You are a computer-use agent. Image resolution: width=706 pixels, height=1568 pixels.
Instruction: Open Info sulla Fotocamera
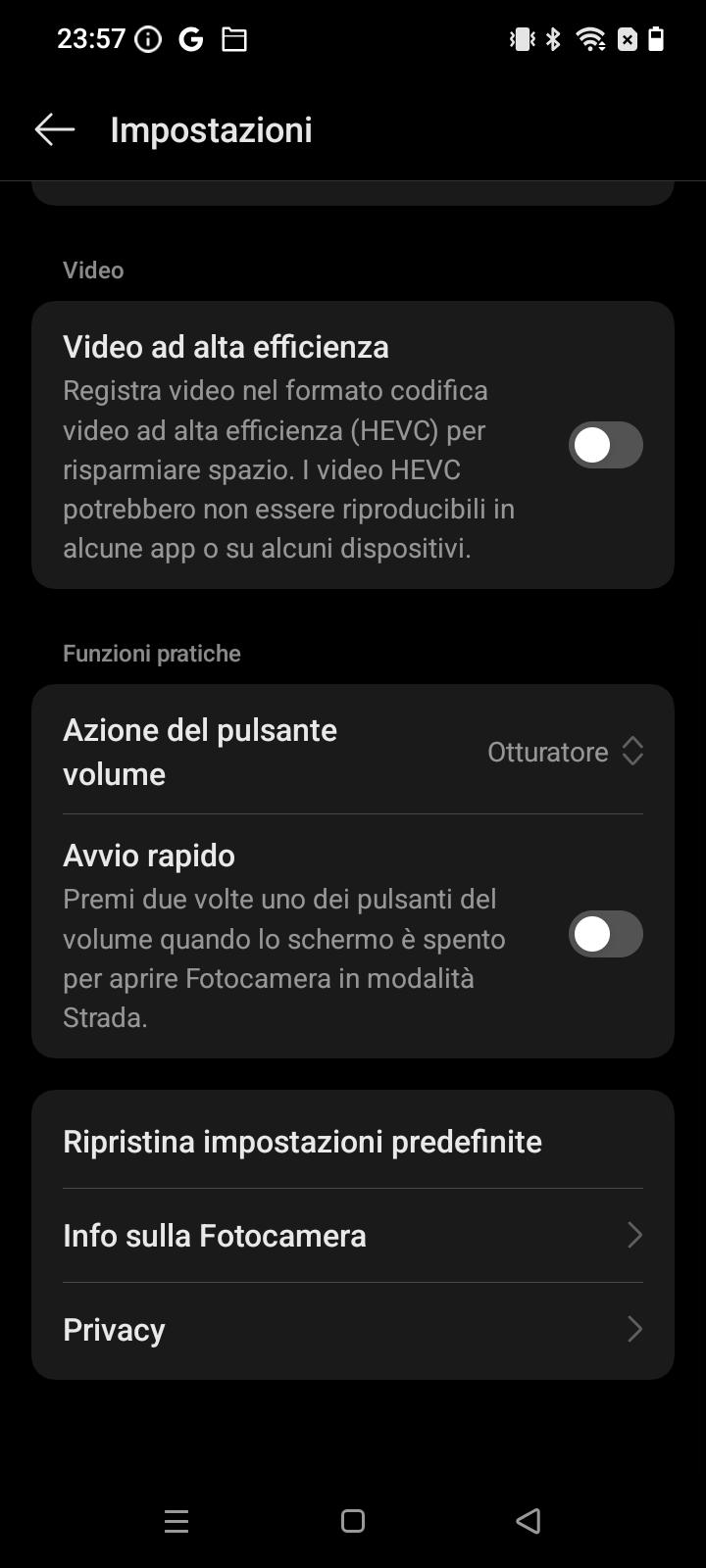pos(353,1236)
